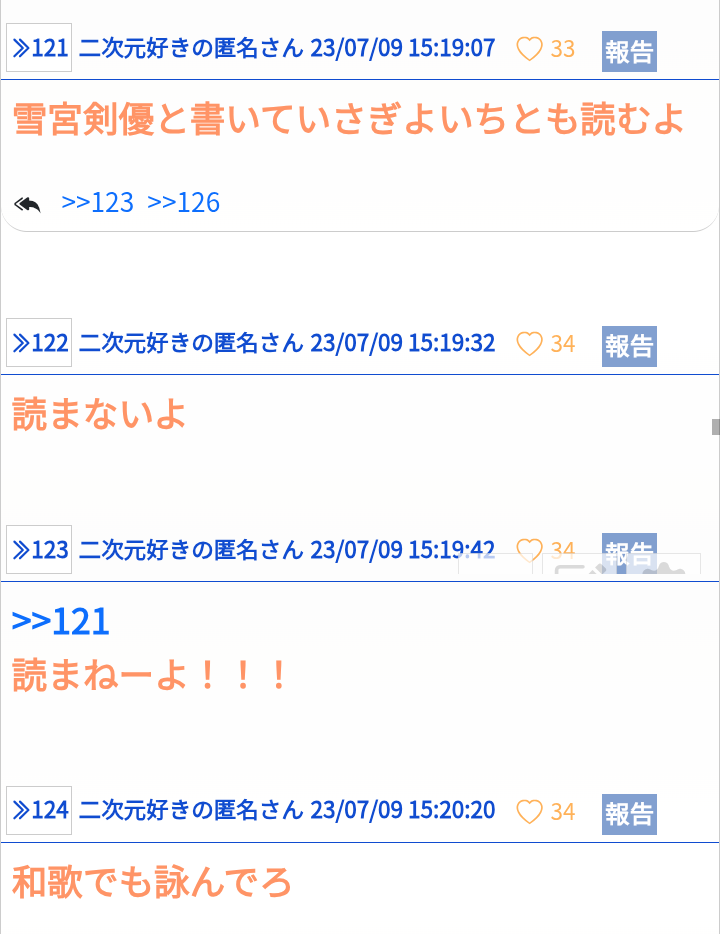Report post 124 using 報告 button
720x934 pixels.
coord(629,814)
